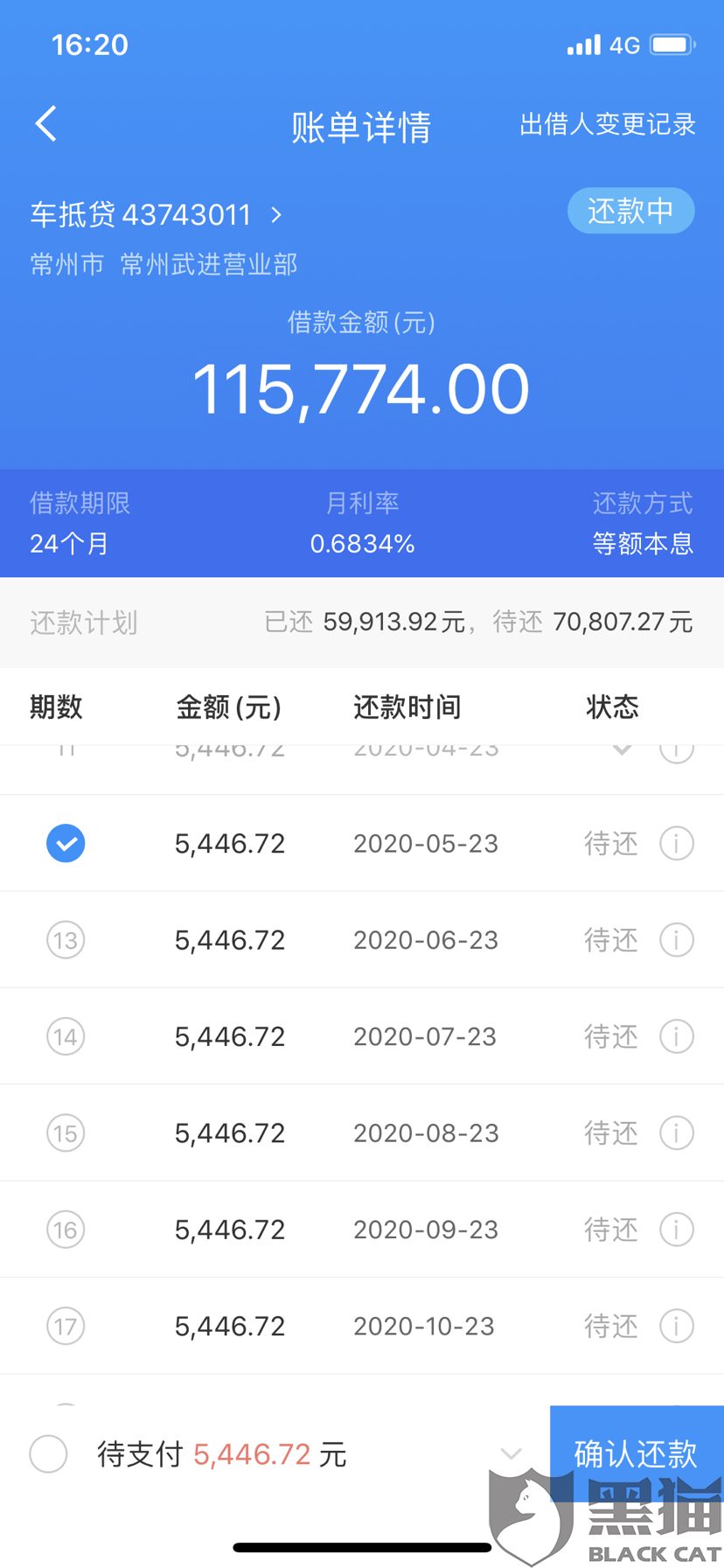Open loan details for 车抵贷 43743011
The width and height of the screenshot is (724, 1568).
click(x=157, y=214)
